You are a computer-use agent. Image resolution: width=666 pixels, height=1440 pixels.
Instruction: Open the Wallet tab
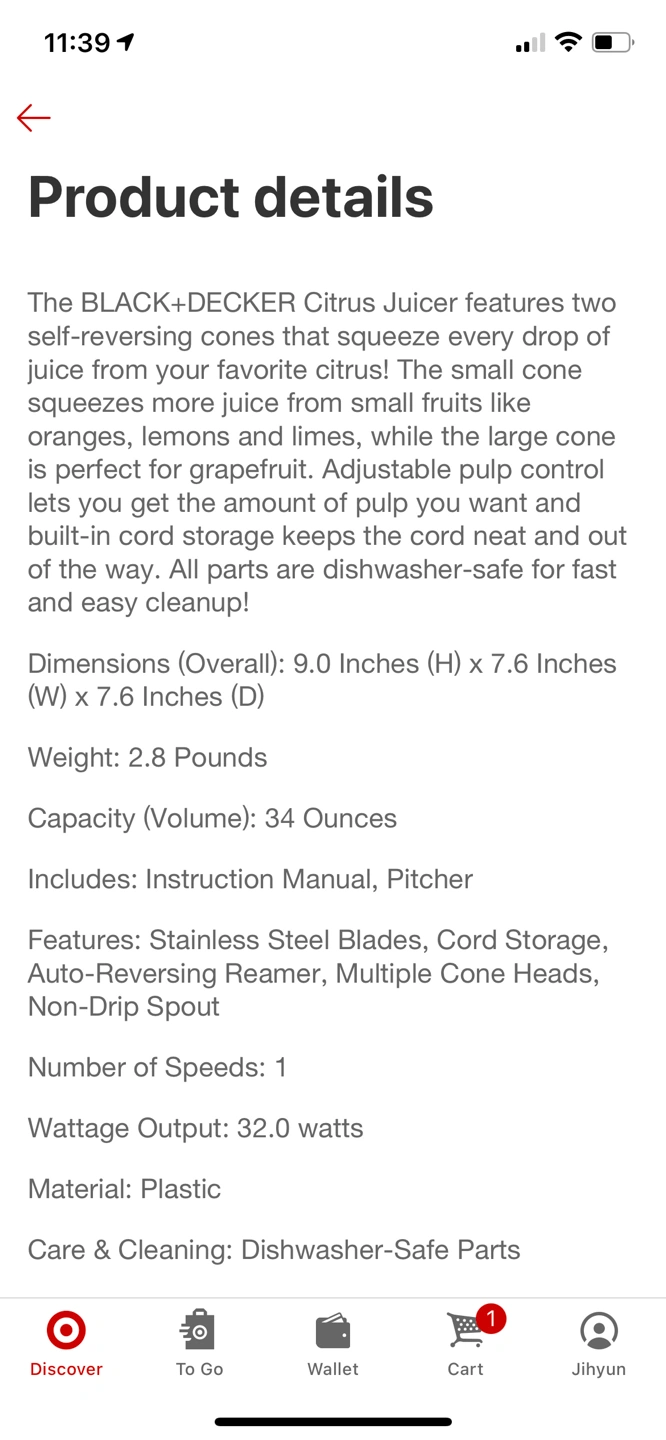click(333, 1344)
